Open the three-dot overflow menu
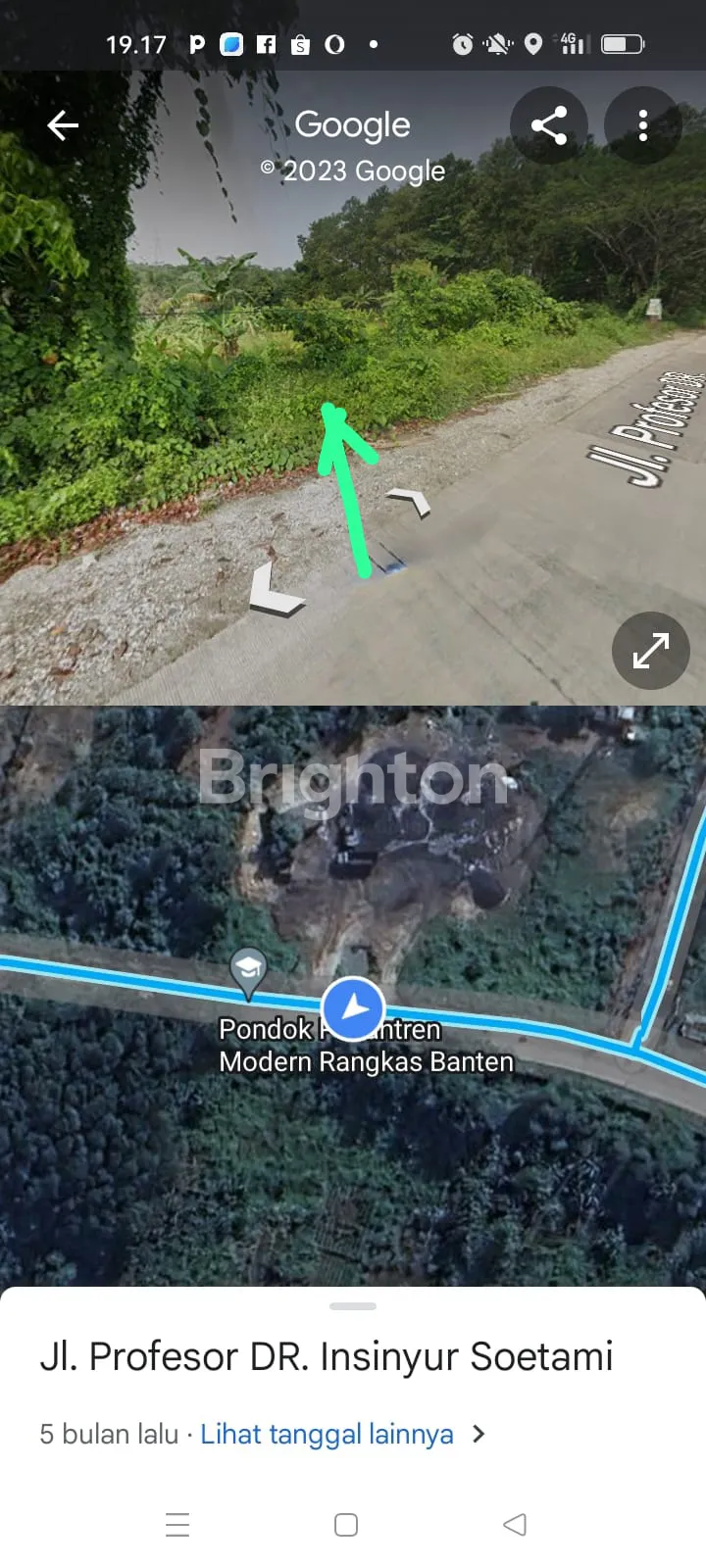Viewport: 706px width, 1568px height. [643, 125]
